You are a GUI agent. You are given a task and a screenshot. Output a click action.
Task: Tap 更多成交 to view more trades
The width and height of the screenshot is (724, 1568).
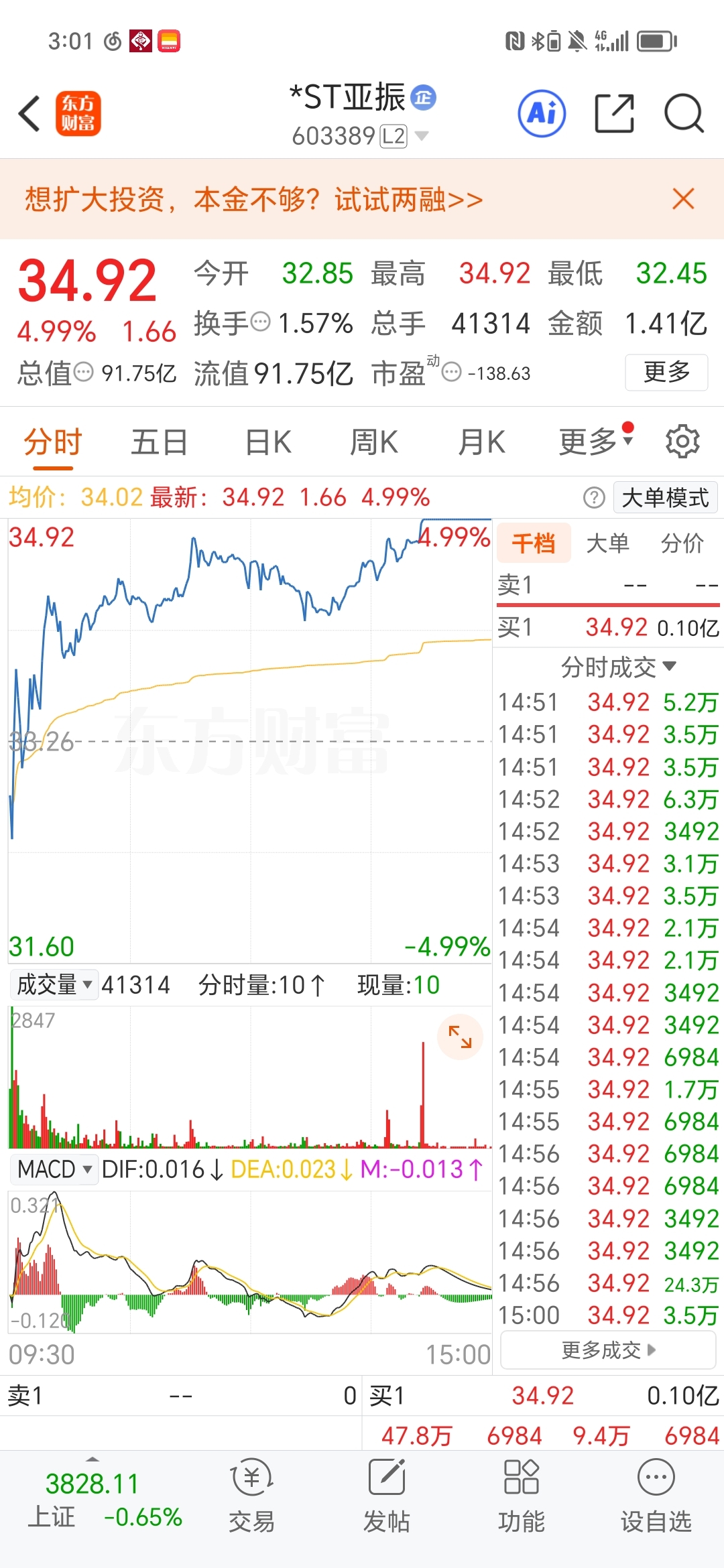click(607, 1350)
